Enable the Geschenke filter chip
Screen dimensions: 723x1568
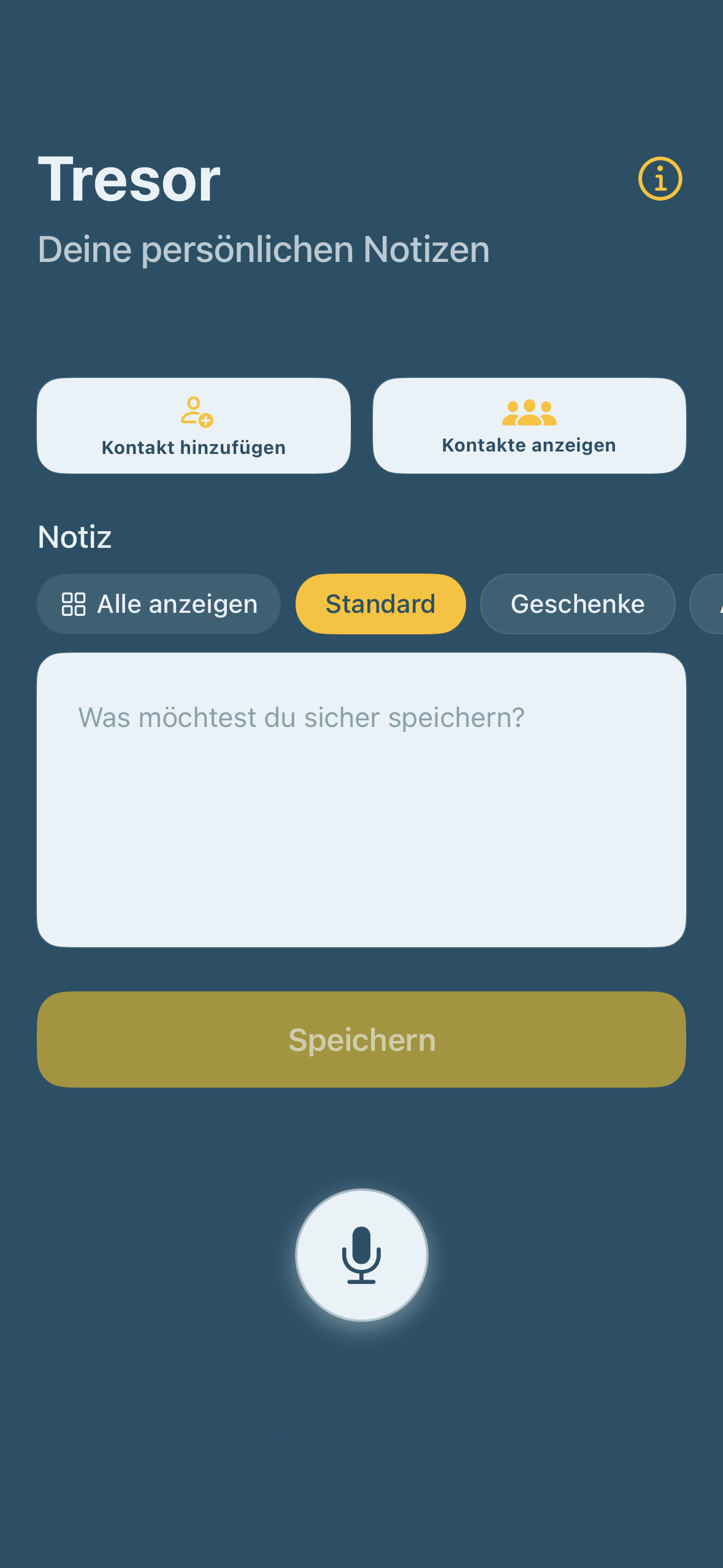coord(577,604)
